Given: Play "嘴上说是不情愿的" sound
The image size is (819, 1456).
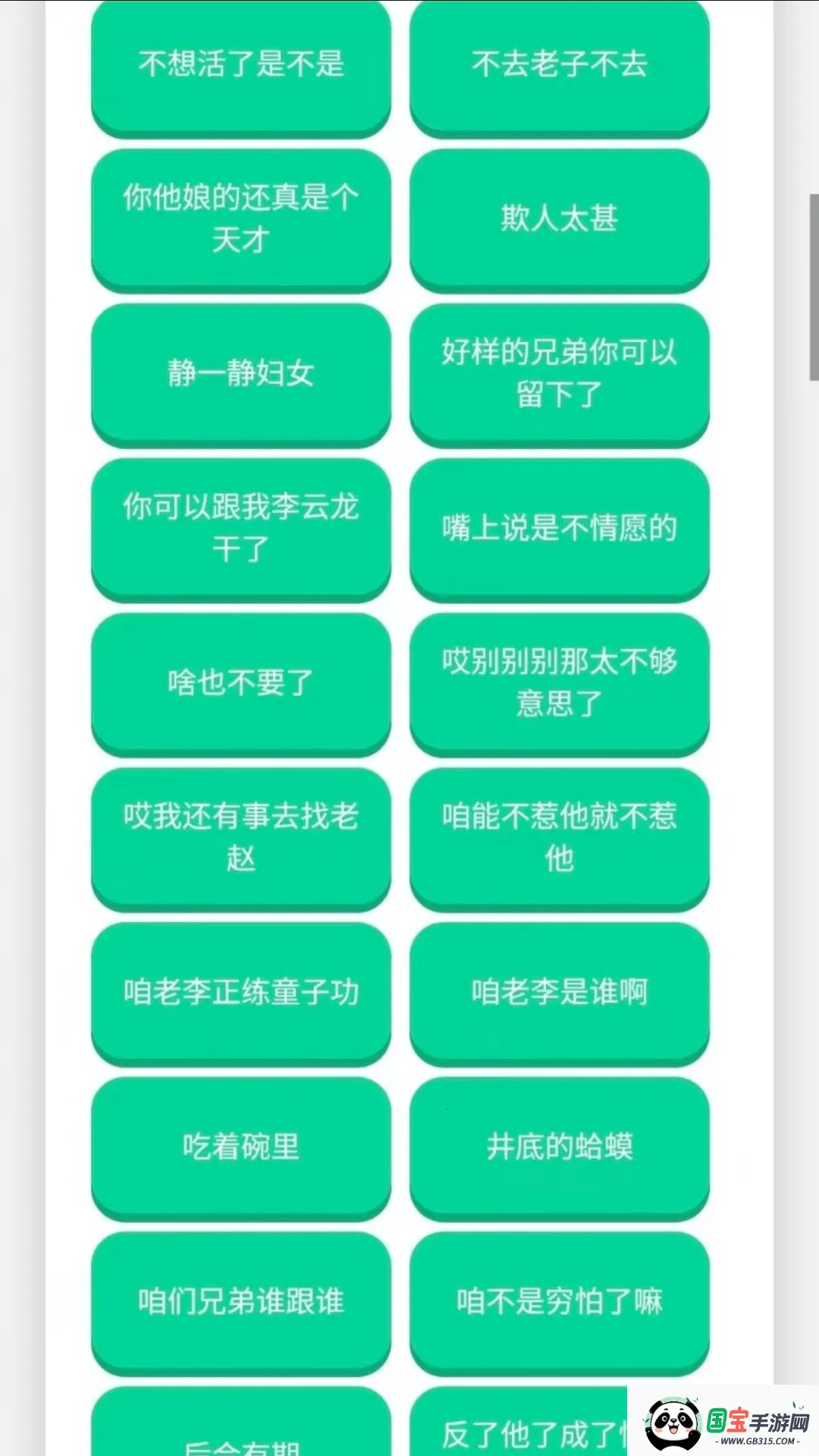Looking at the screenshot, I should pyautogui.click(x=559, y=529).
